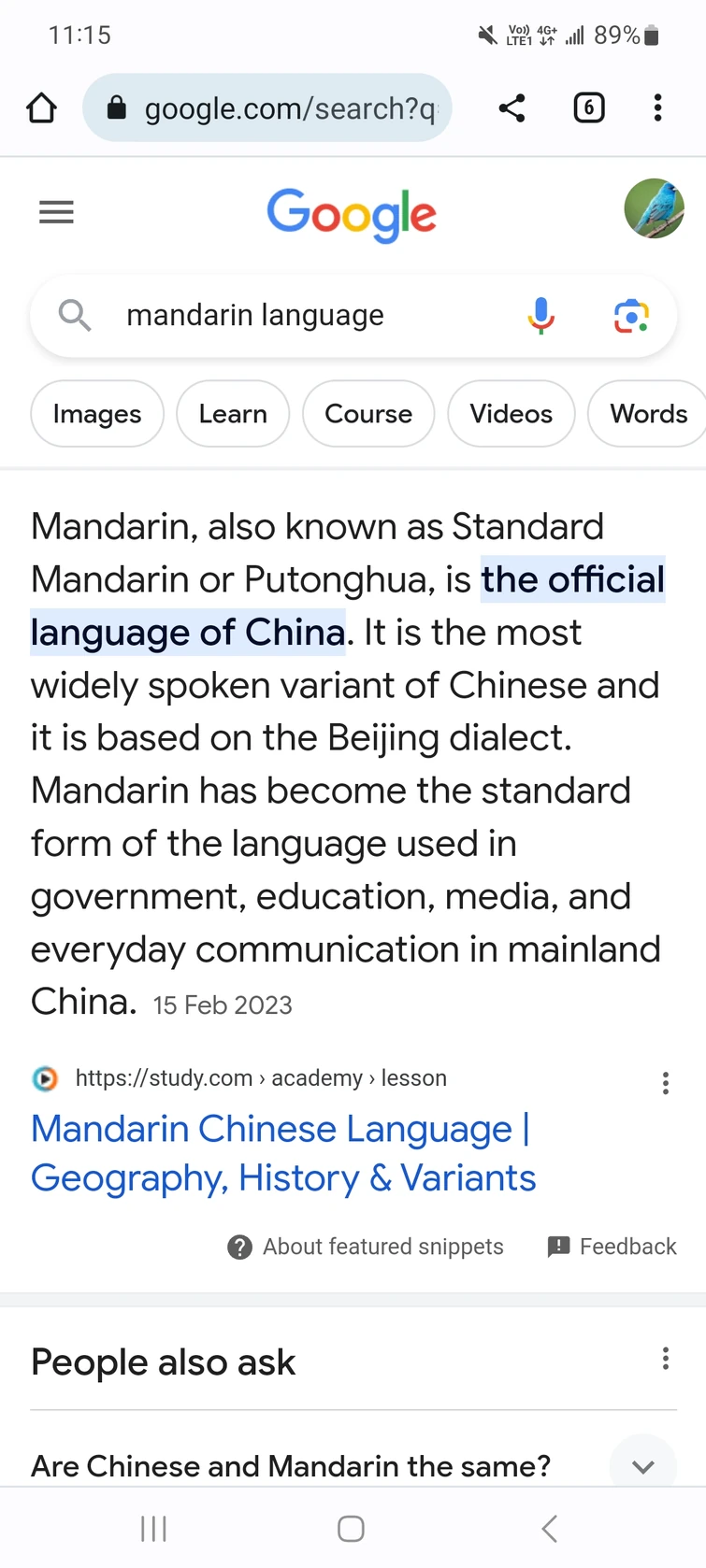Send Feedback on the featured snippet

[x=612, y=1247]
